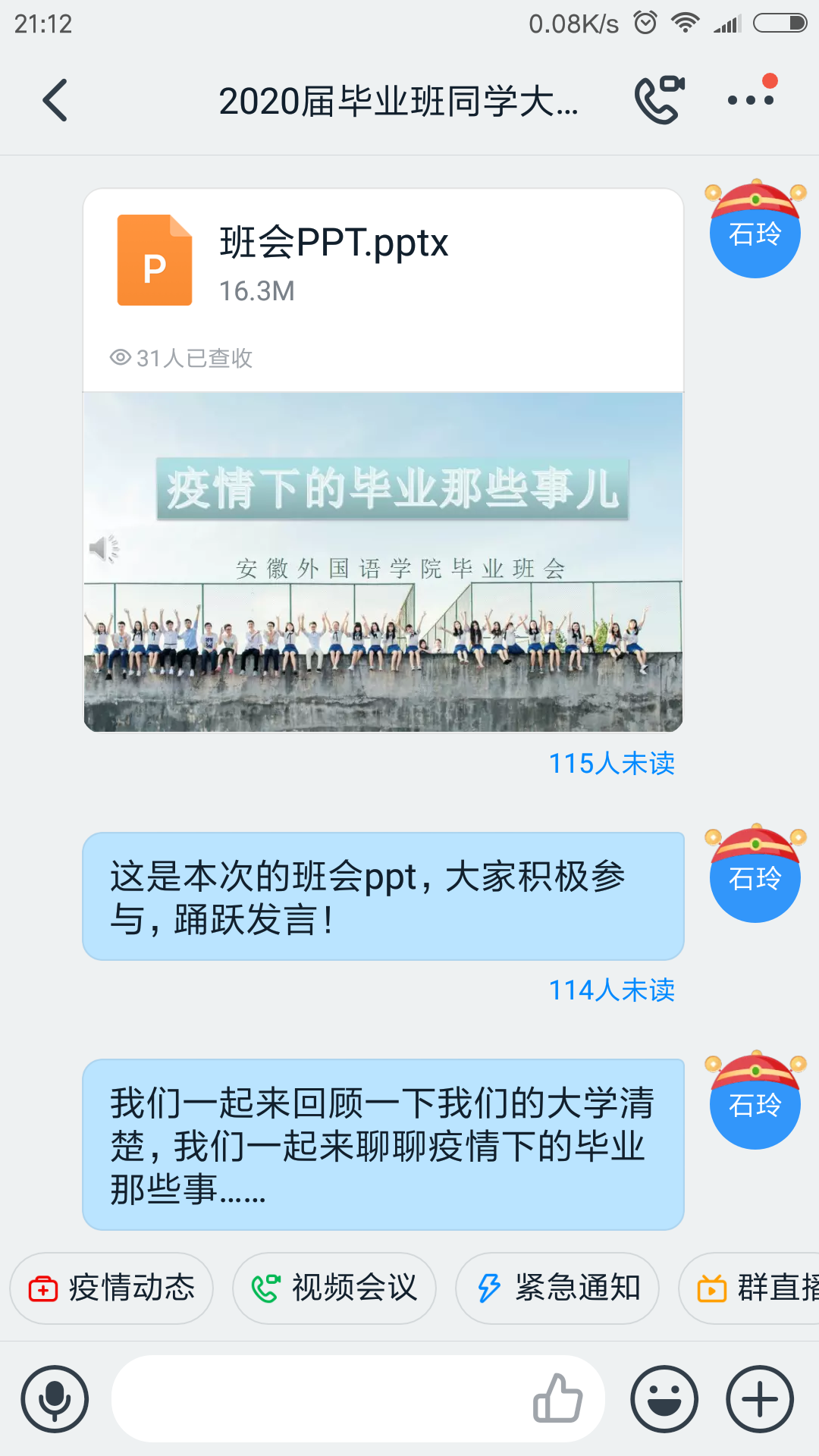This screenshot has width=819, height=1456.
Task: Switch to voice input microphone
Action: click(55, 1399)
